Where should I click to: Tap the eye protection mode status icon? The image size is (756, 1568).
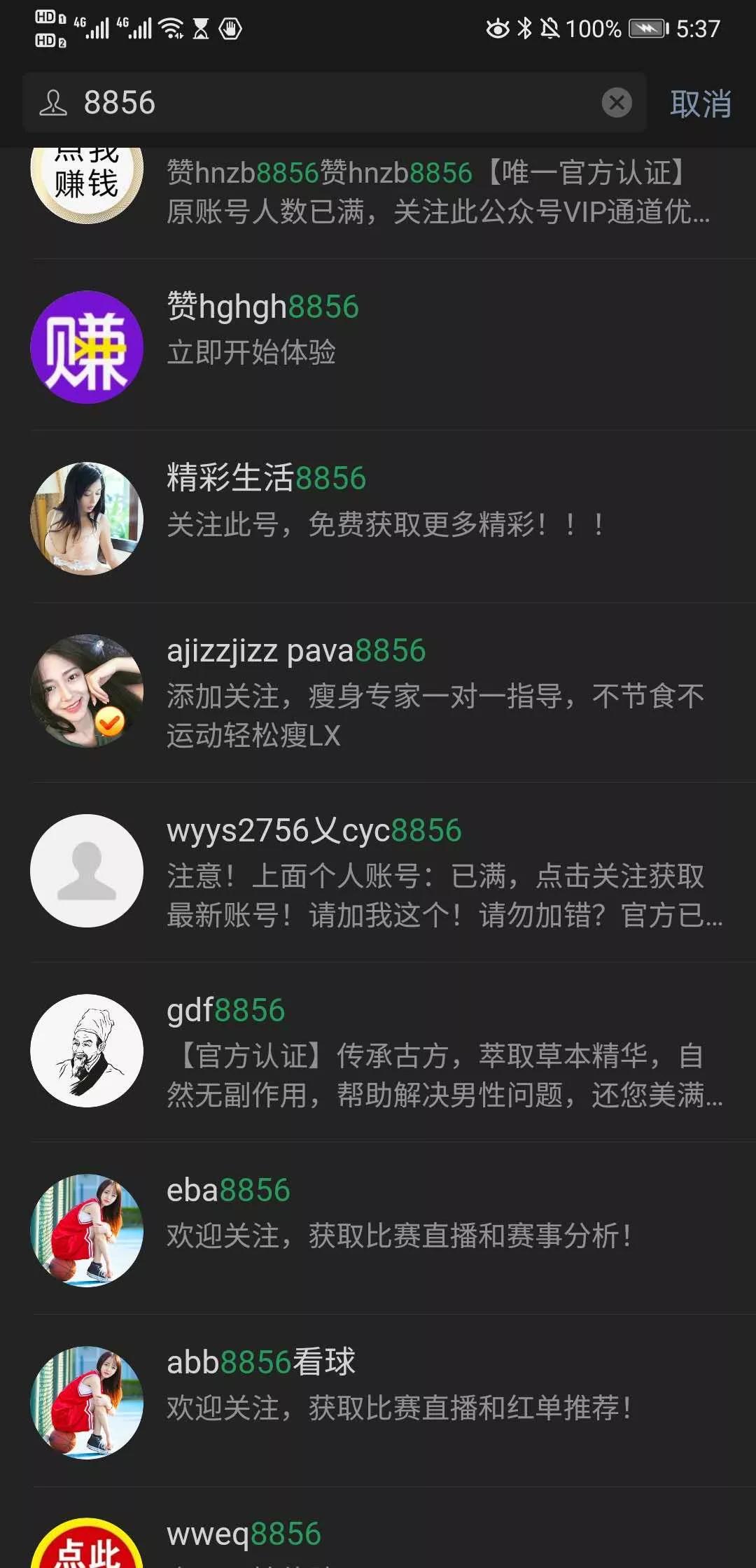point(497,27)
